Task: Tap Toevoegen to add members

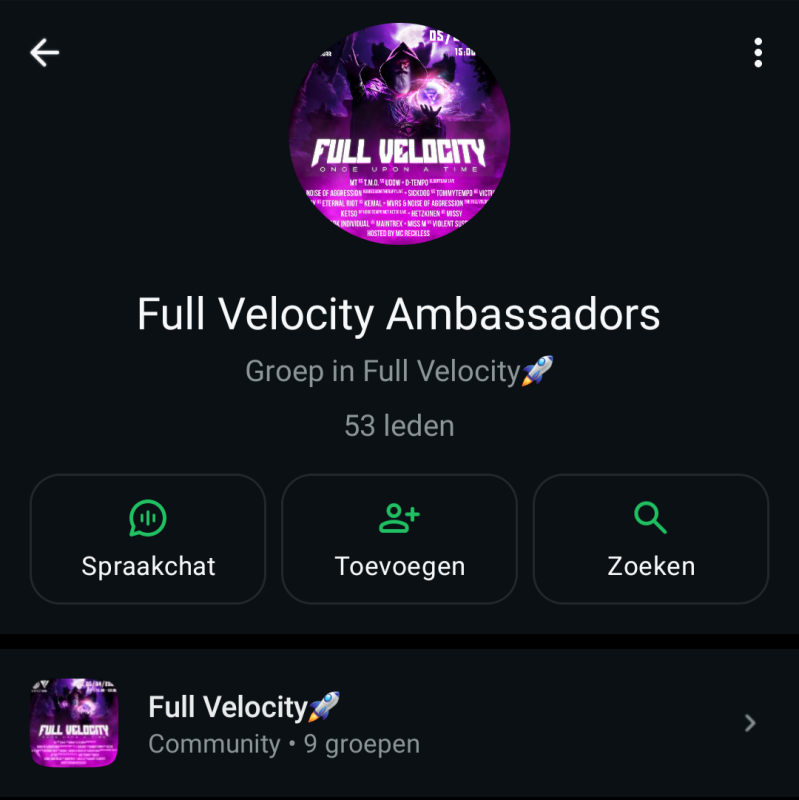Action: pos(399,539)
